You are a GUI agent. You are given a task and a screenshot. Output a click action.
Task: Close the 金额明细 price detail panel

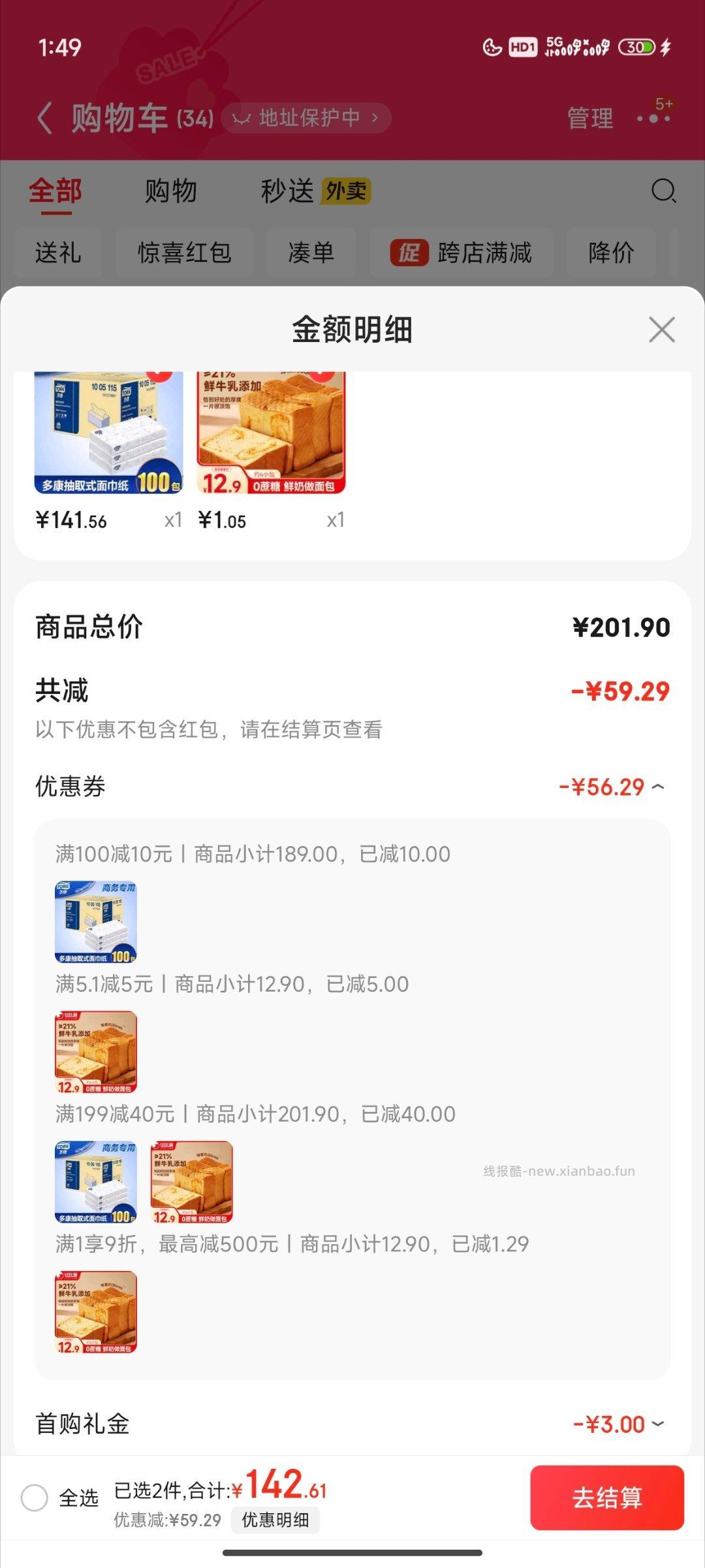tap(662, 330)
